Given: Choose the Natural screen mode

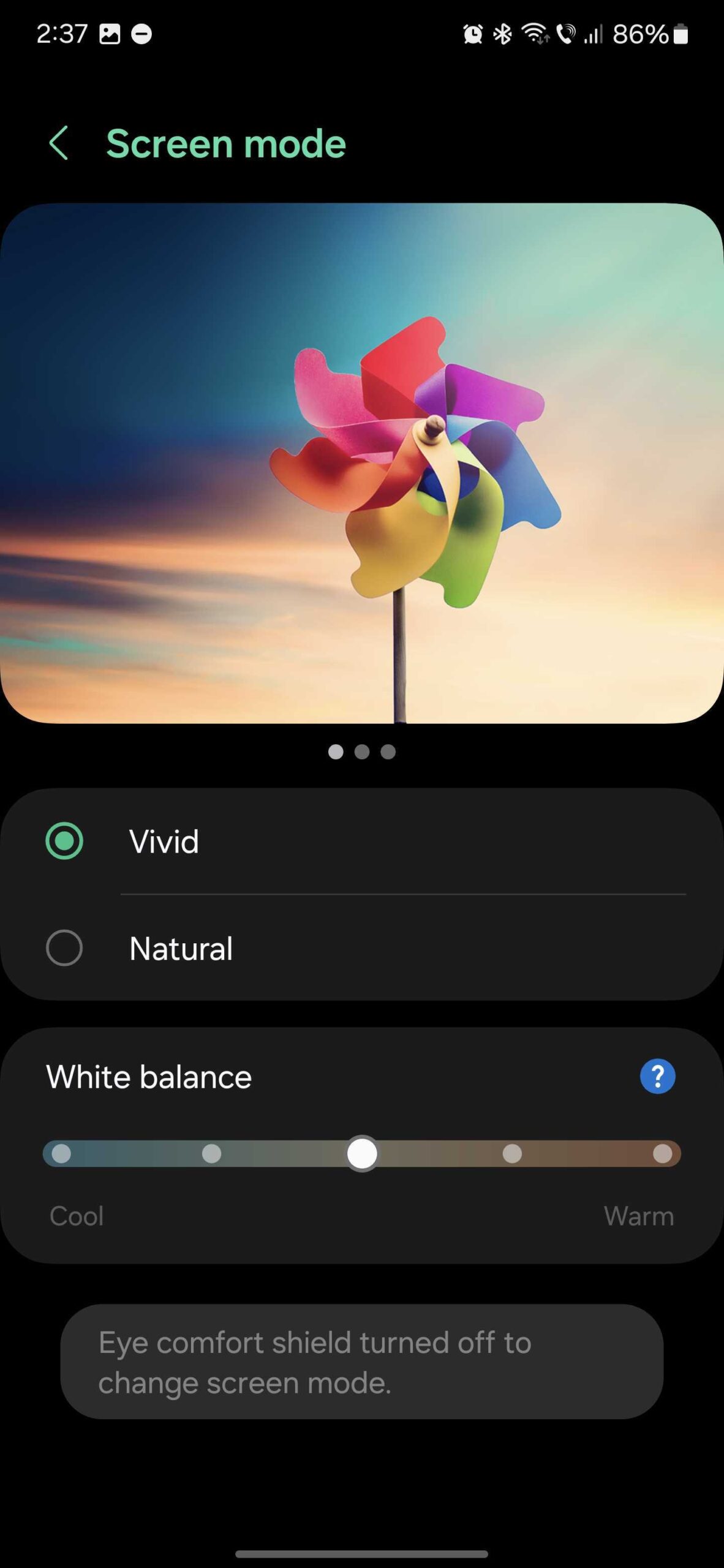Looking at the screenshot, I should point(64,948).
